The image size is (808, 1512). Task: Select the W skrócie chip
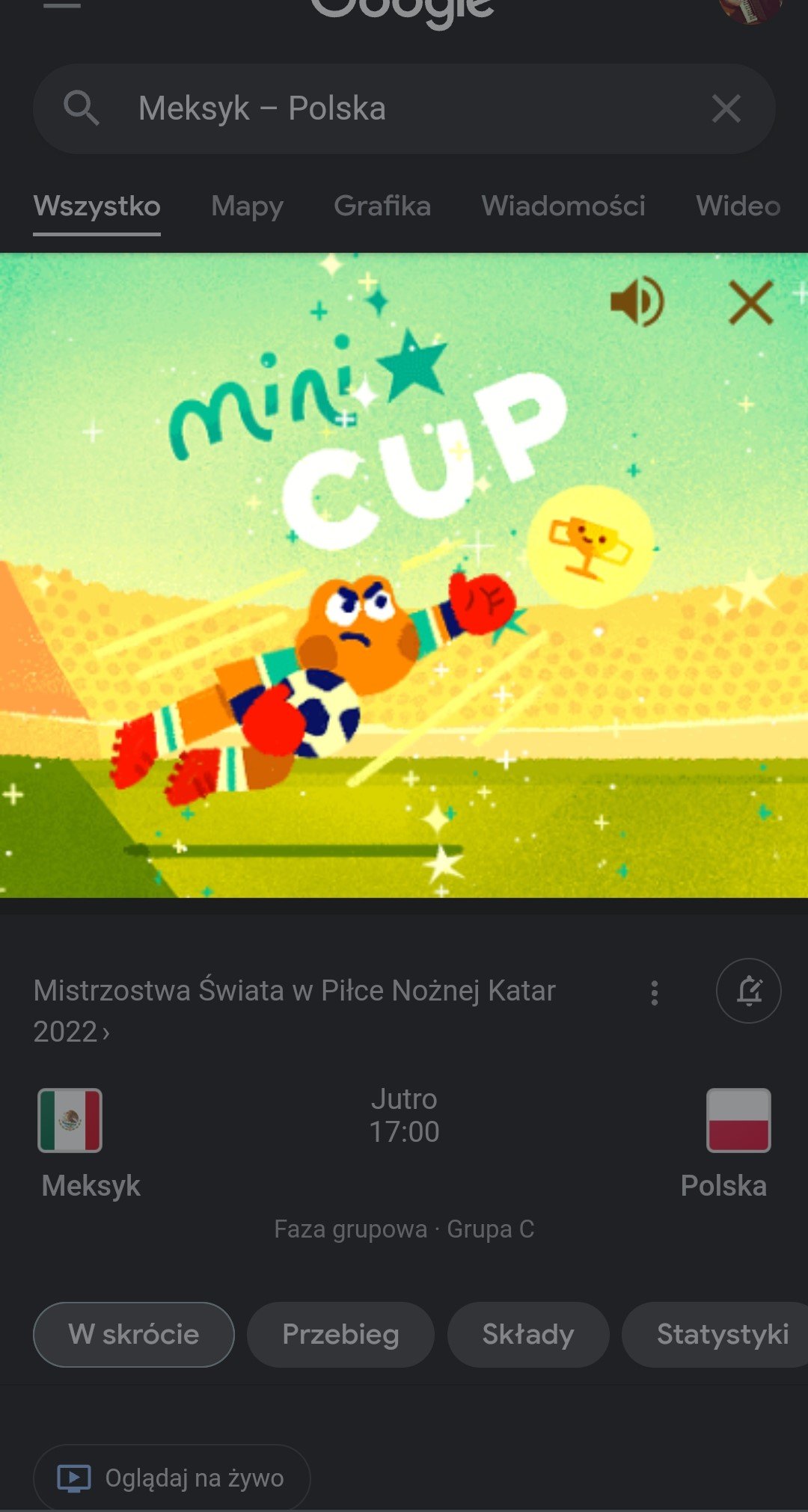134,1335
